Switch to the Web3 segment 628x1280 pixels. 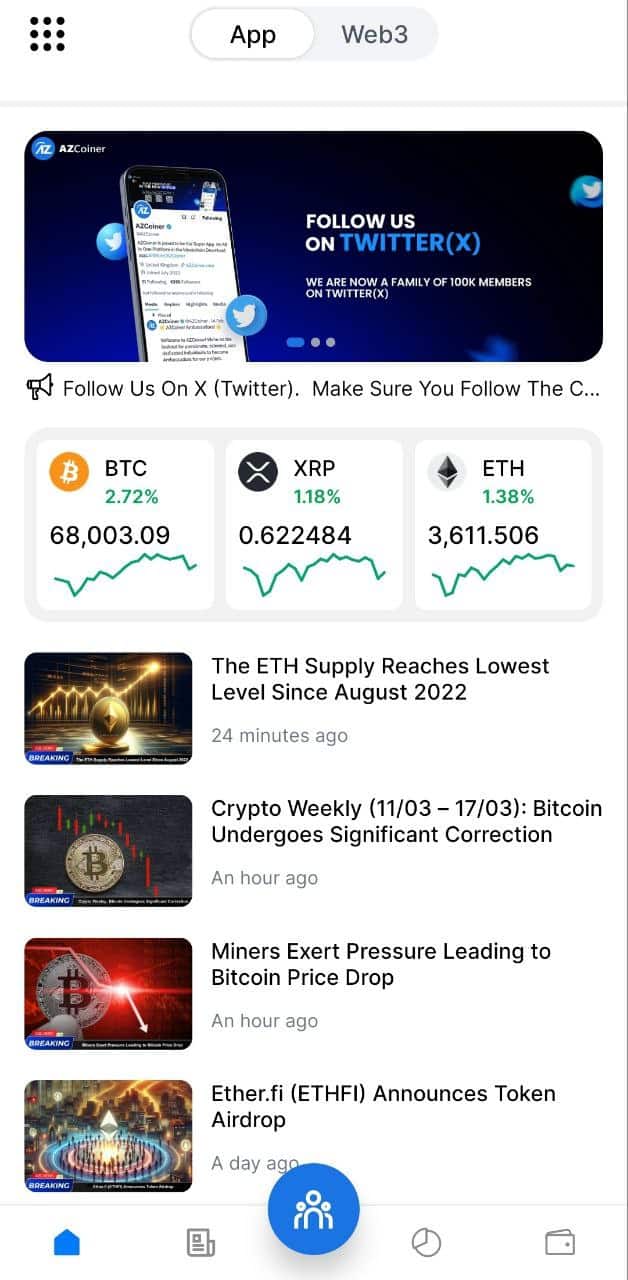coord(374,34)
